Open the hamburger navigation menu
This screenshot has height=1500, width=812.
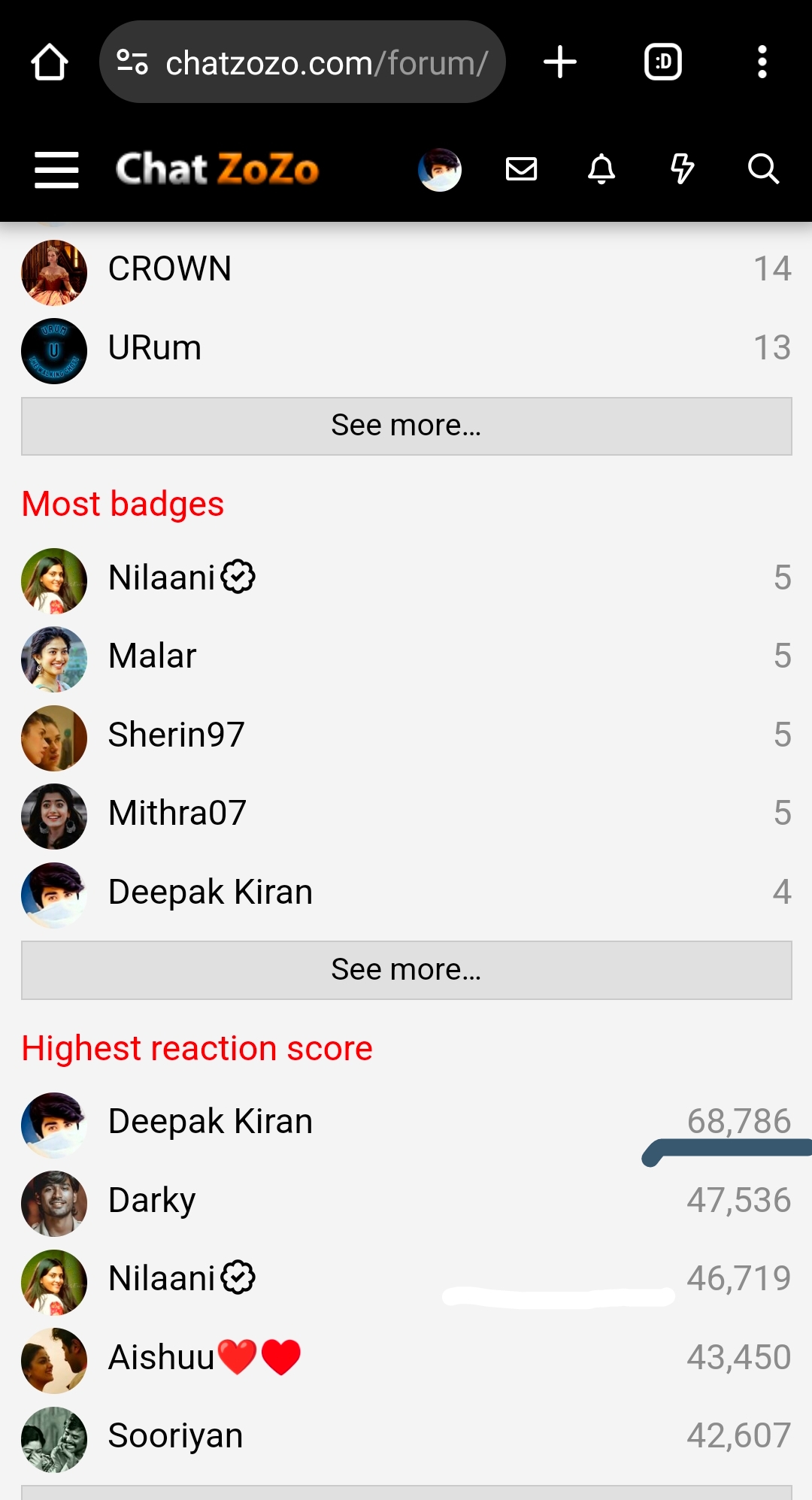tap(56, 169)
